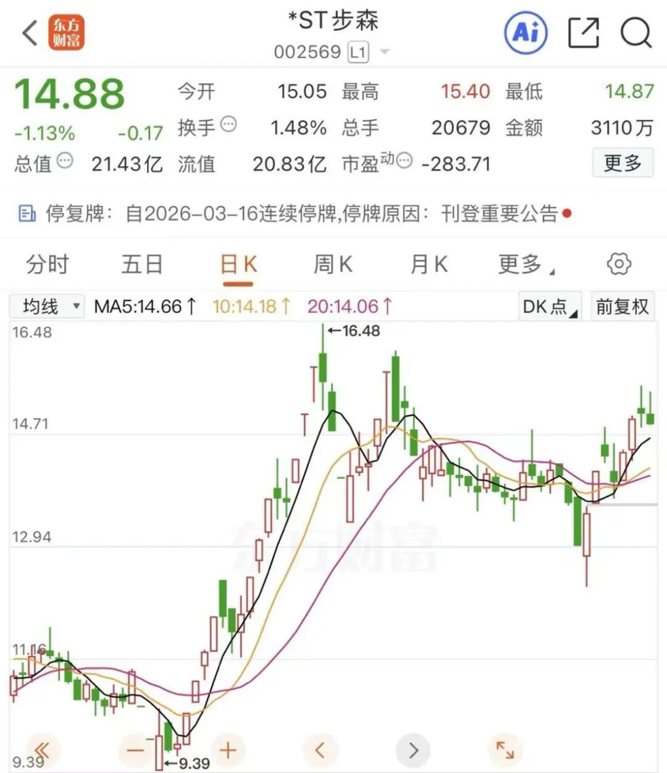Show the 月K chart
Image resolution: width=667 pixels, height=773 pixels.
click(428, 264)
